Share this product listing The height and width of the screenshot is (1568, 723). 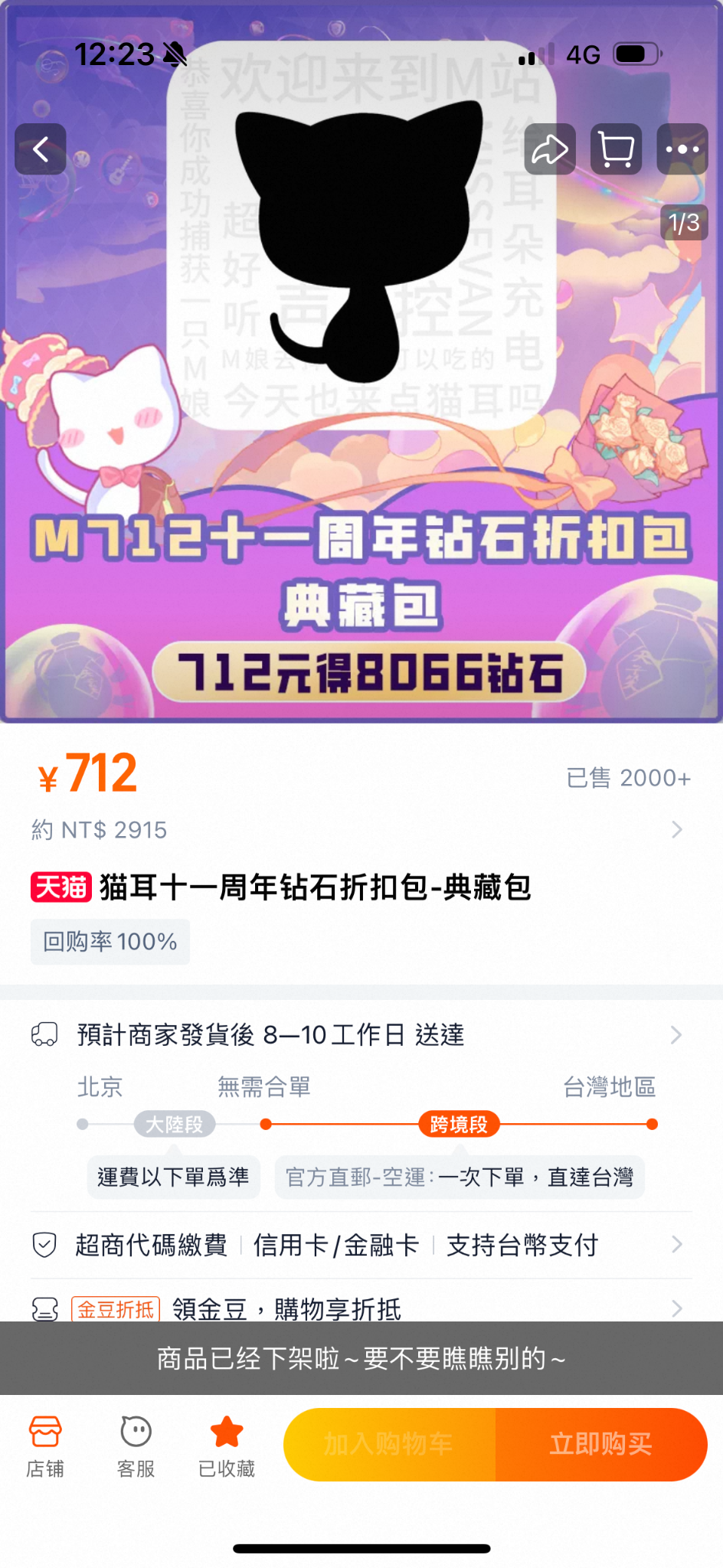pyautogui.click(x=549, y=149)
